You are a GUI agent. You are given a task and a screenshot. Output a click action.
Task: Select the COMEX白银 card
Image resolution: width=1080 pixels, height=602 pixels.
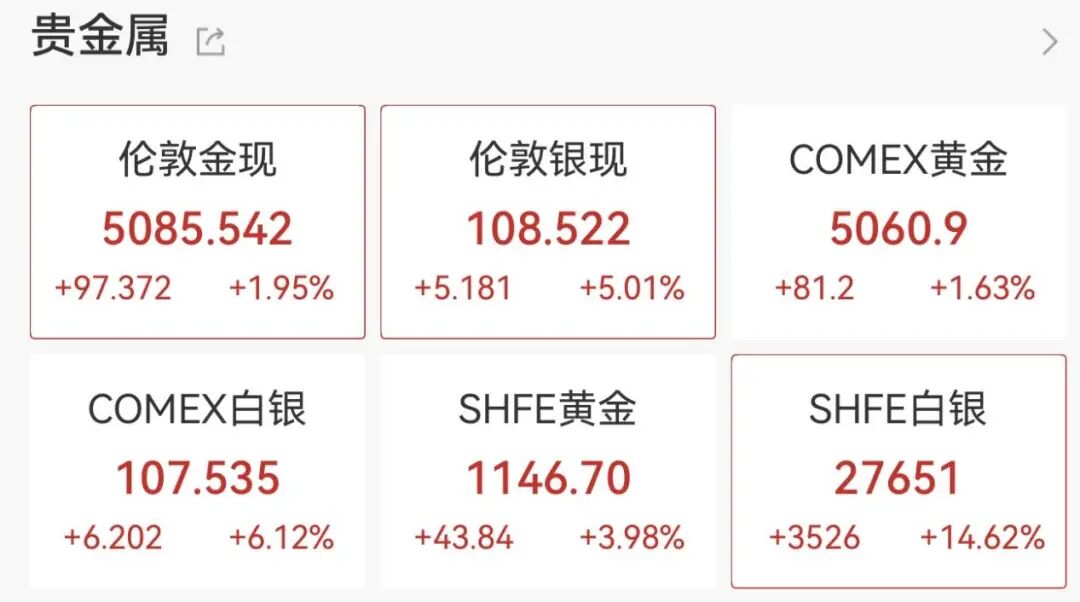(x=197, y=471)
